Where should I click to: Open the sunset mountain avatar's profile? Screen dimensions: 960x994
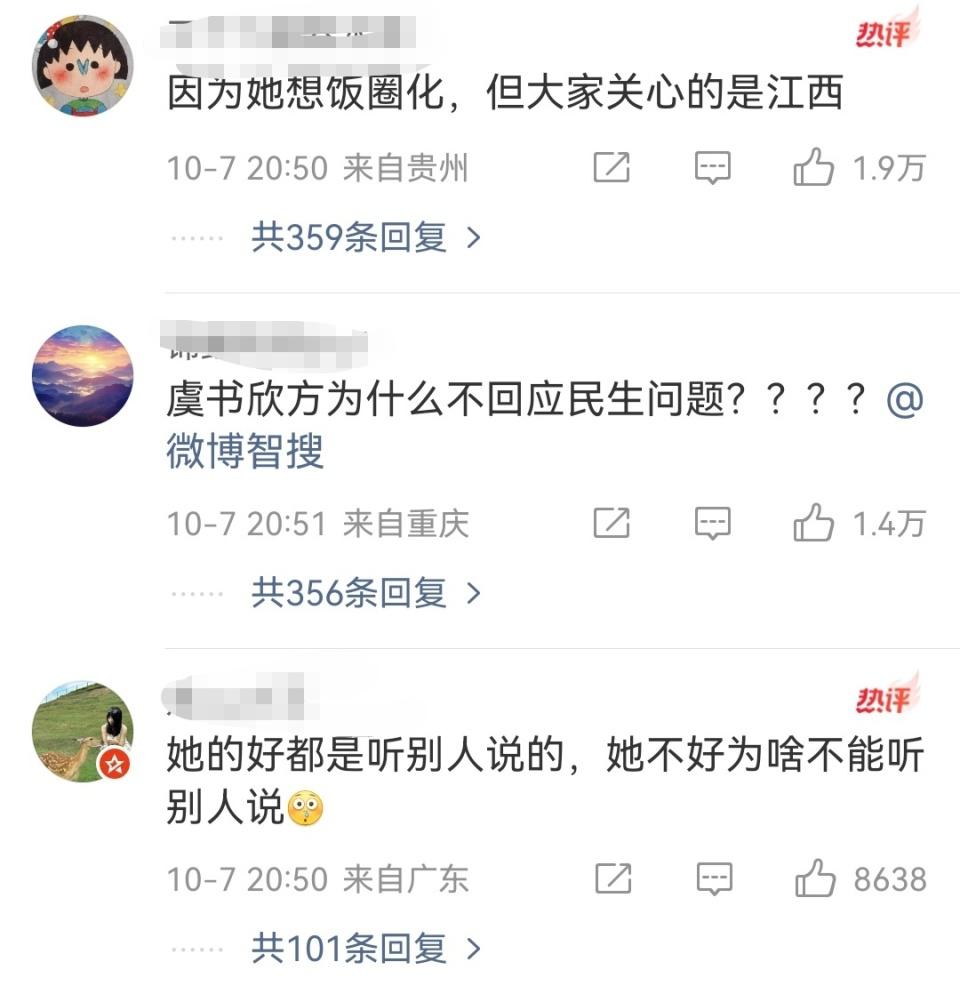(82, 375)
